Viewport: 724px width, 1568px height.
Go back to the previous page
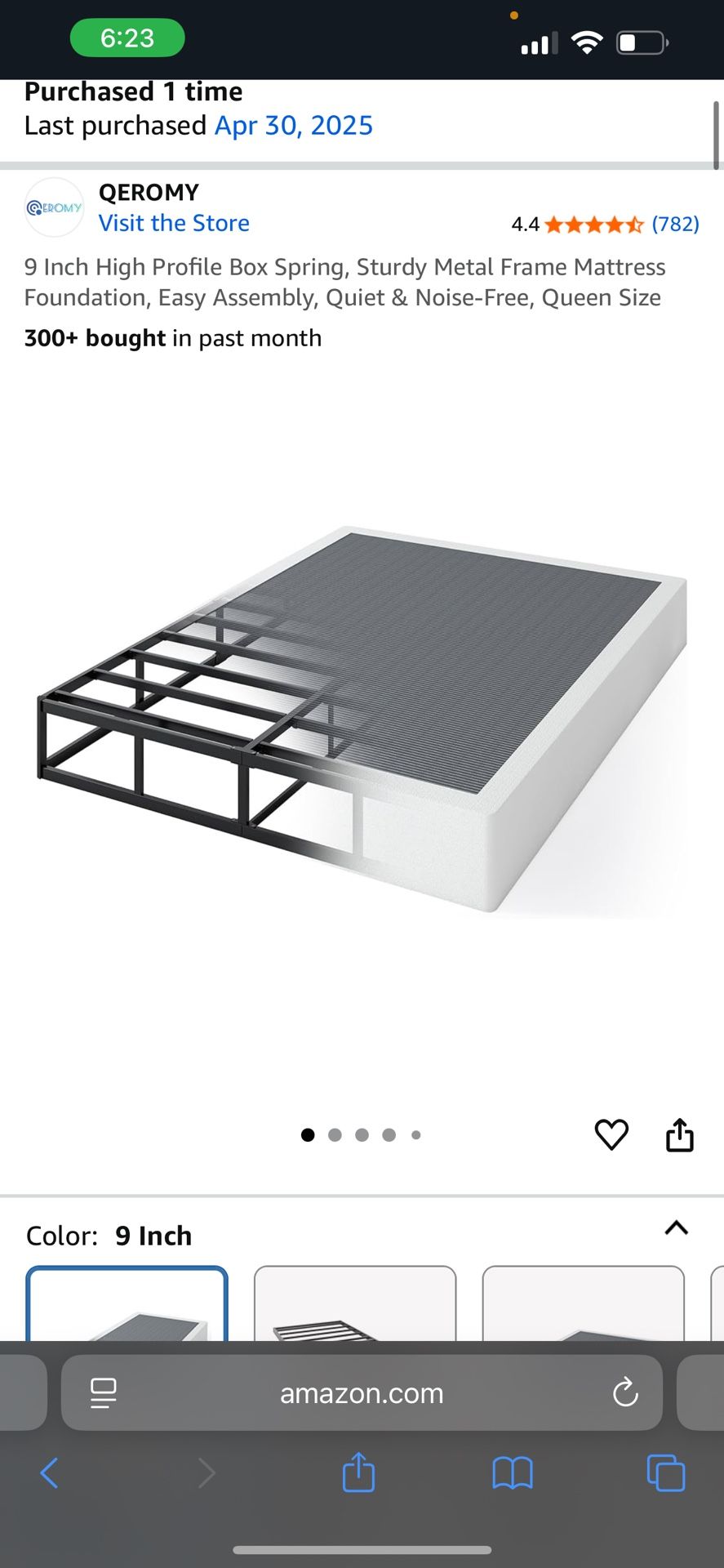(49, 1473)
